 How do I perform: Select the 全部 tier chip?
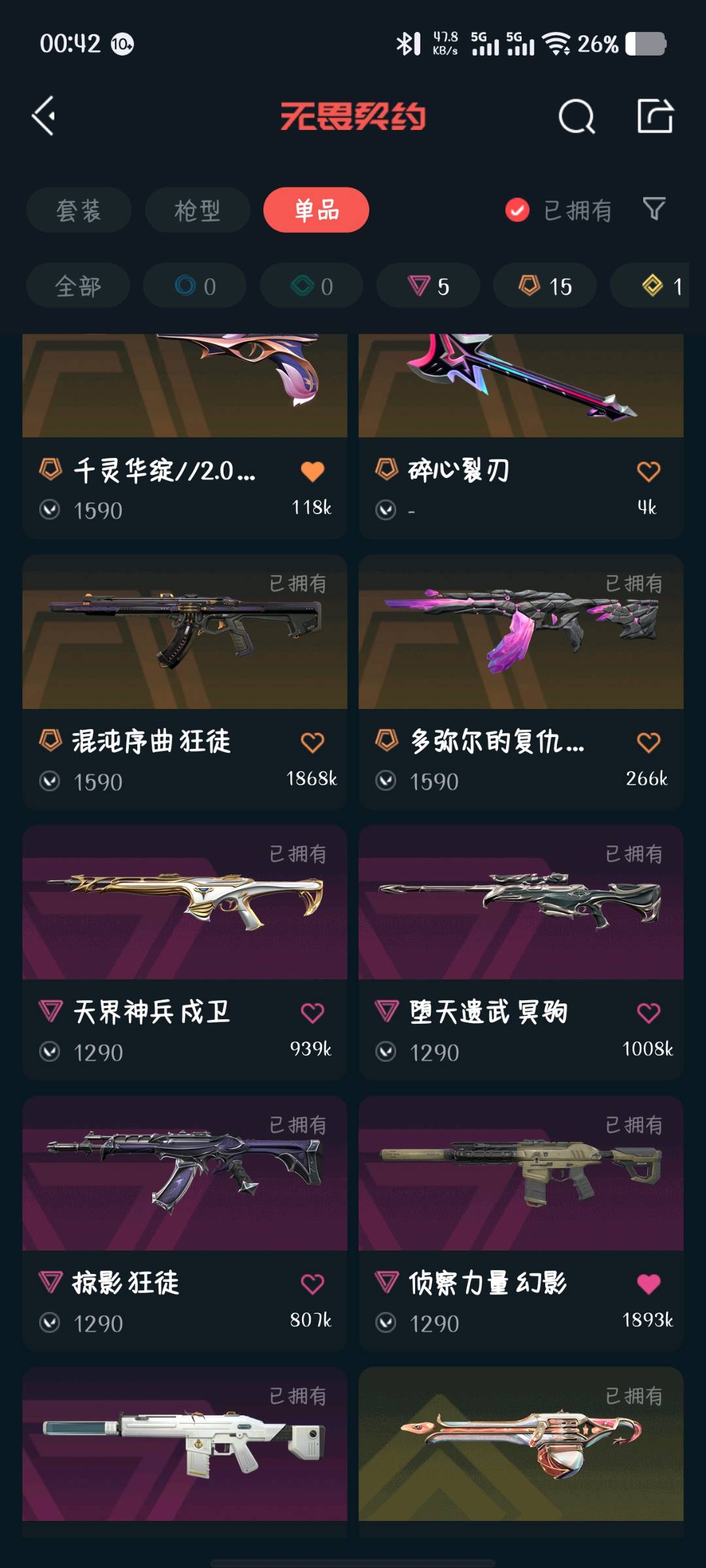pos(78,286)
